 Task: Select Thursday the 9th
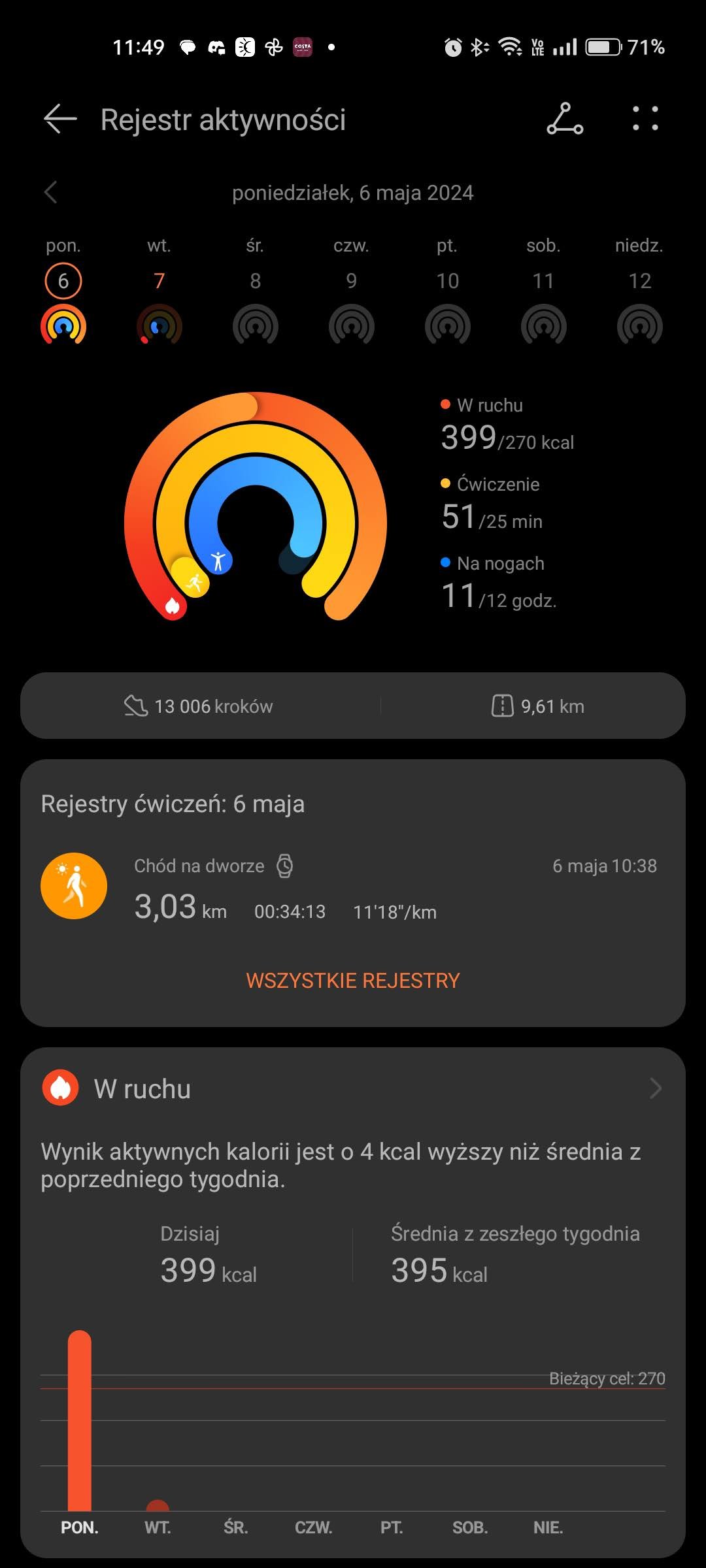coord(351,293)
